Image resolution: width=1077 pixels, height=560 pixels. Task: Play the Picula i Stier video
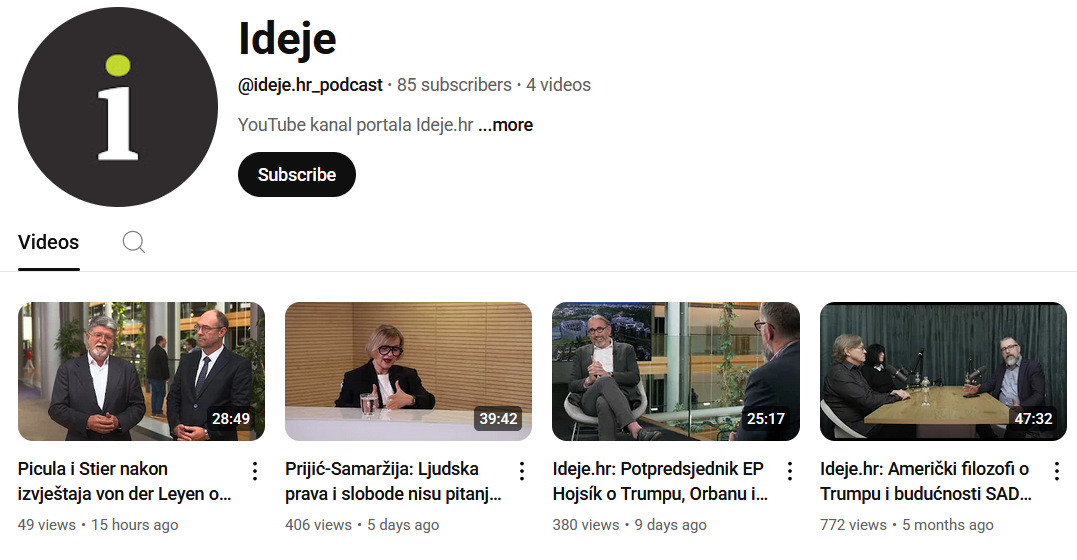(x=141, y=371)
